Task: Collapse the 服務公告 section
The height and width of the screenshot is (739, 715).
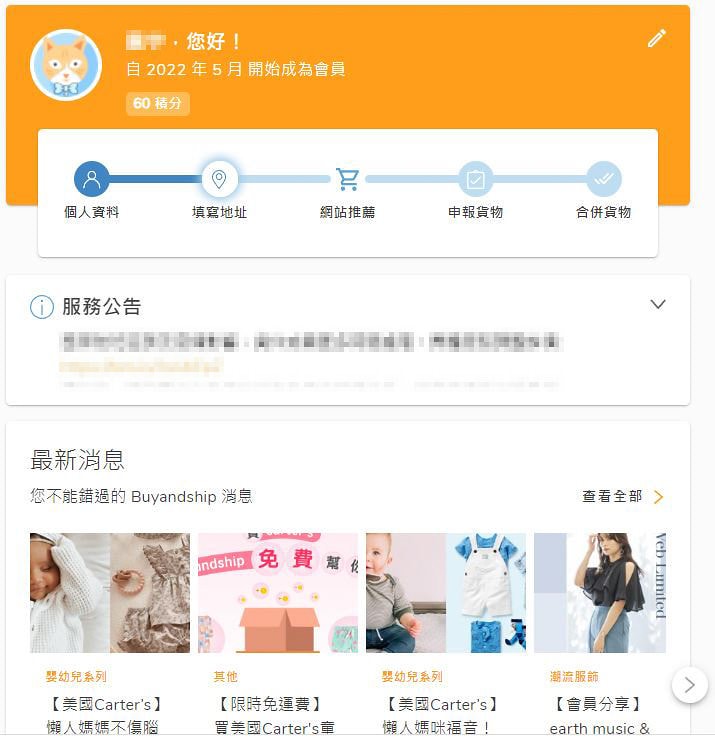Action: (657, 305)
